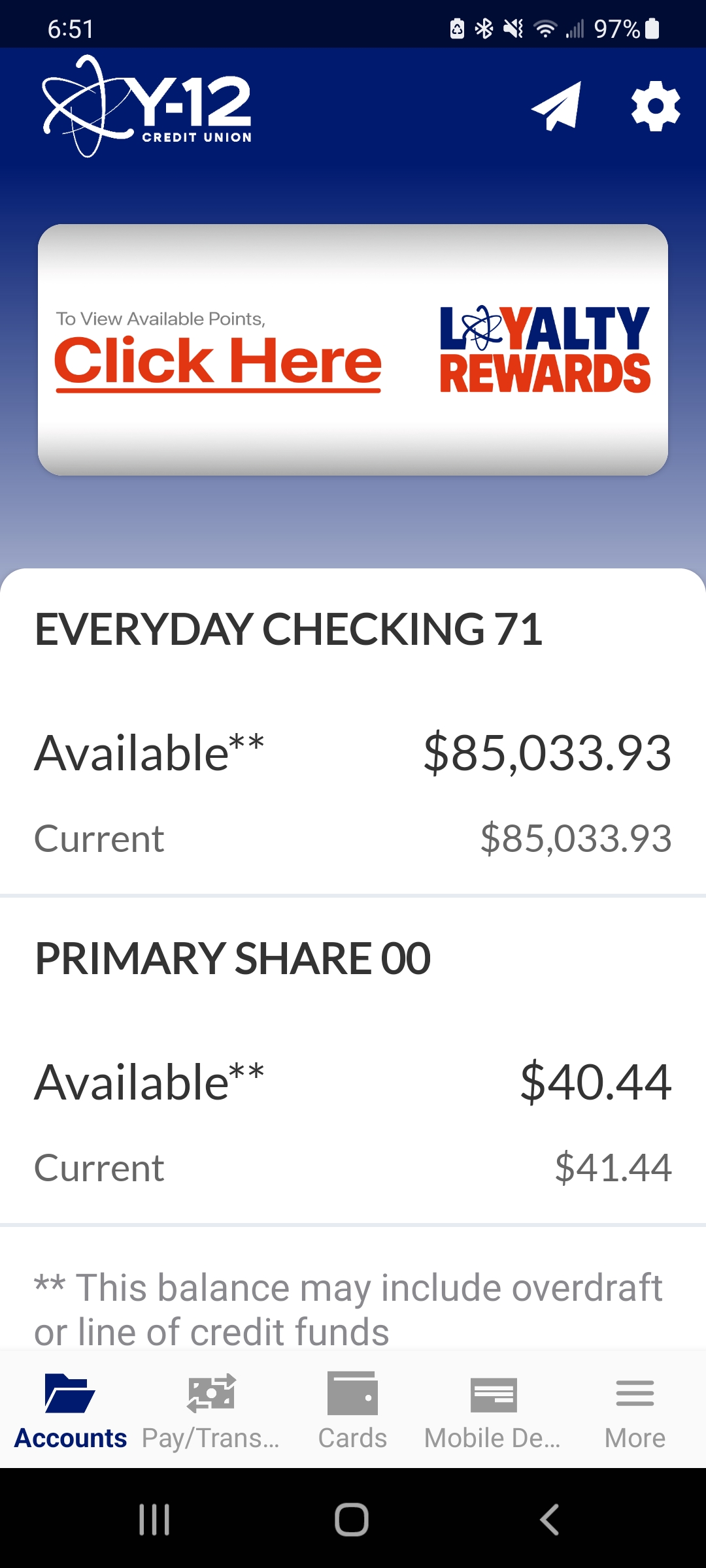Screen dimensions: 706x1568
Task: Tap the system home button
Action: [352, 1519]
